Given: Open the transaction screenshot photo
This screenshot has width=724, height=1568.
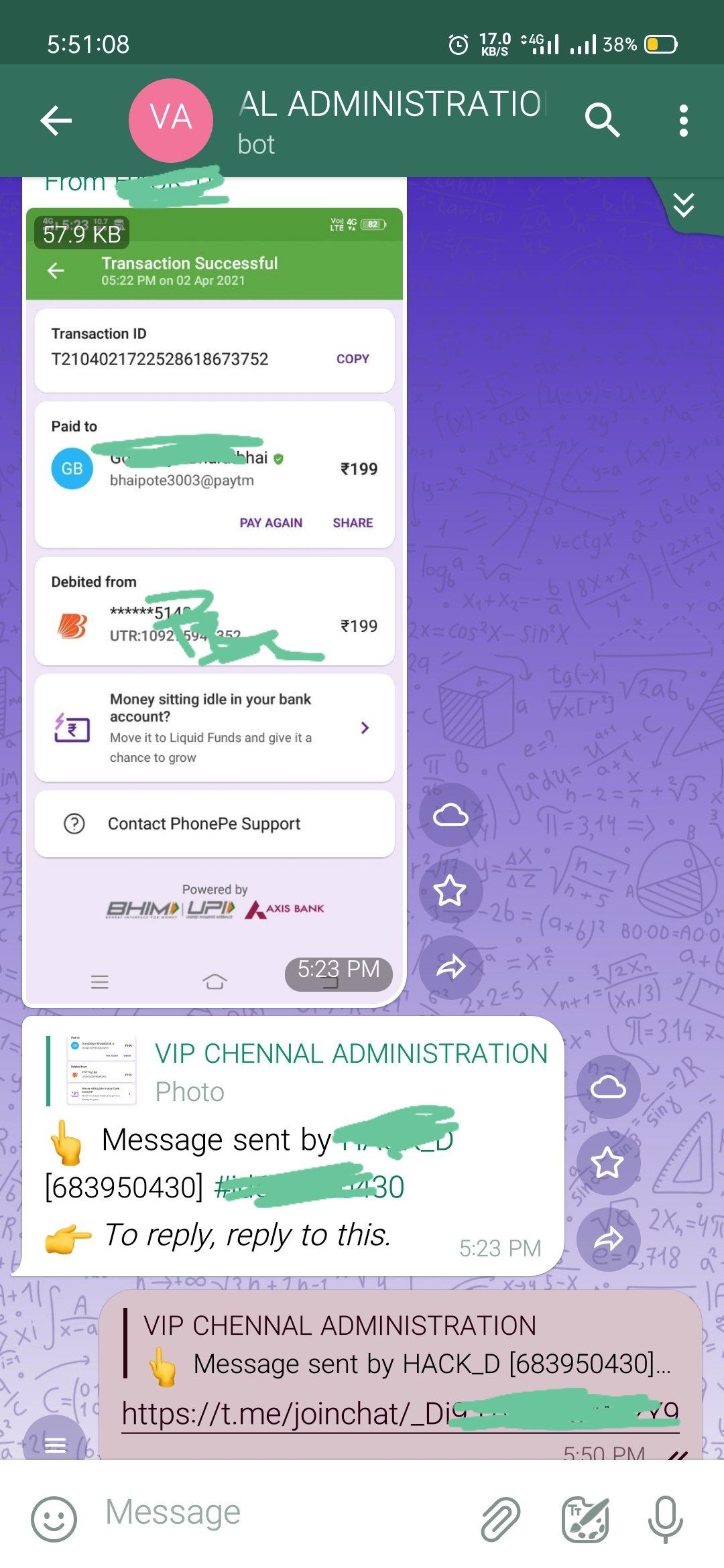Looking at the screenshot, I should 215,603.
